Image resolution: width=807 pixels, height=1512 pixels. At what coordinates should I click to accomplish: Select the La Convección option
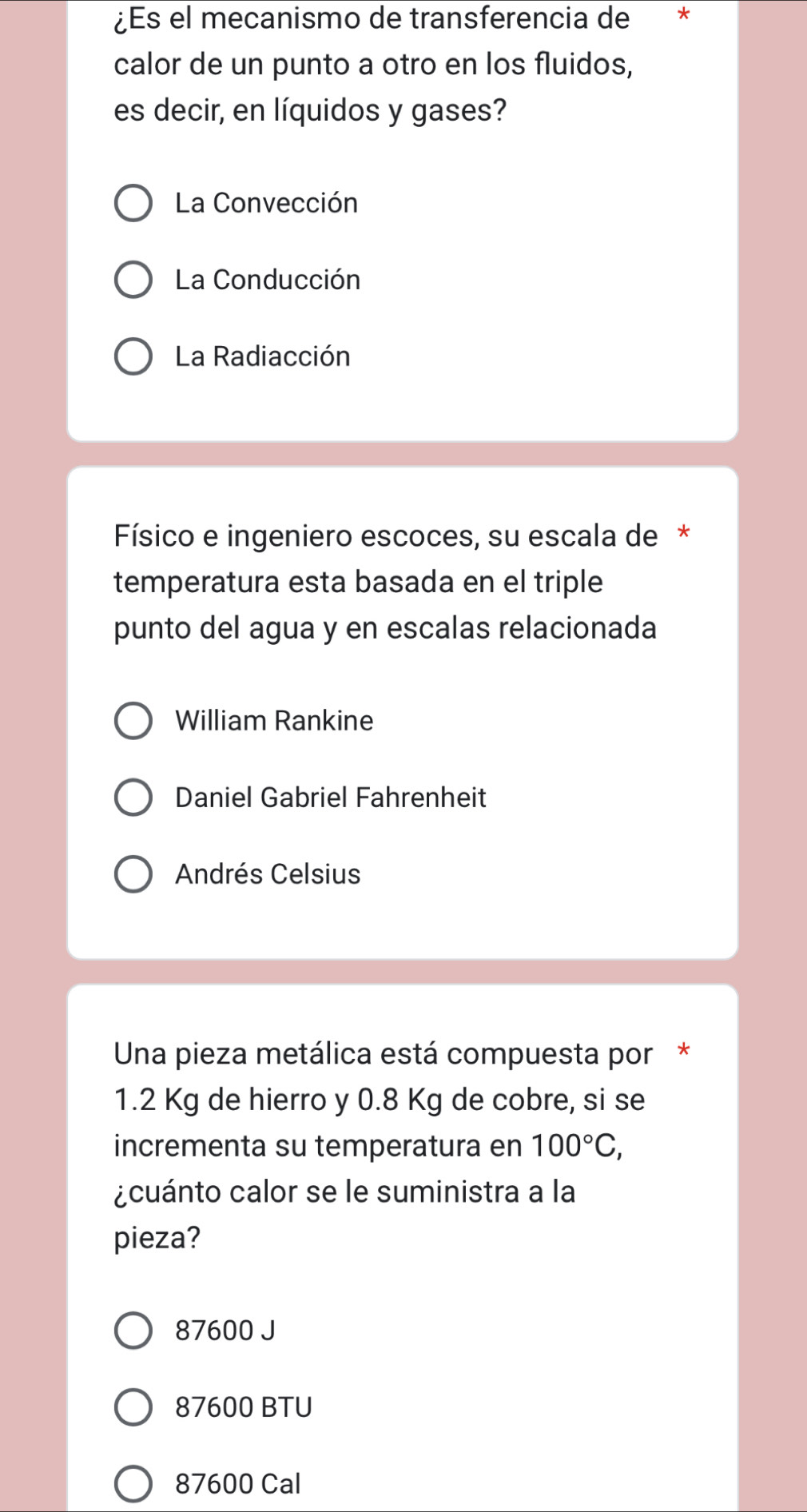coord(133,204)
